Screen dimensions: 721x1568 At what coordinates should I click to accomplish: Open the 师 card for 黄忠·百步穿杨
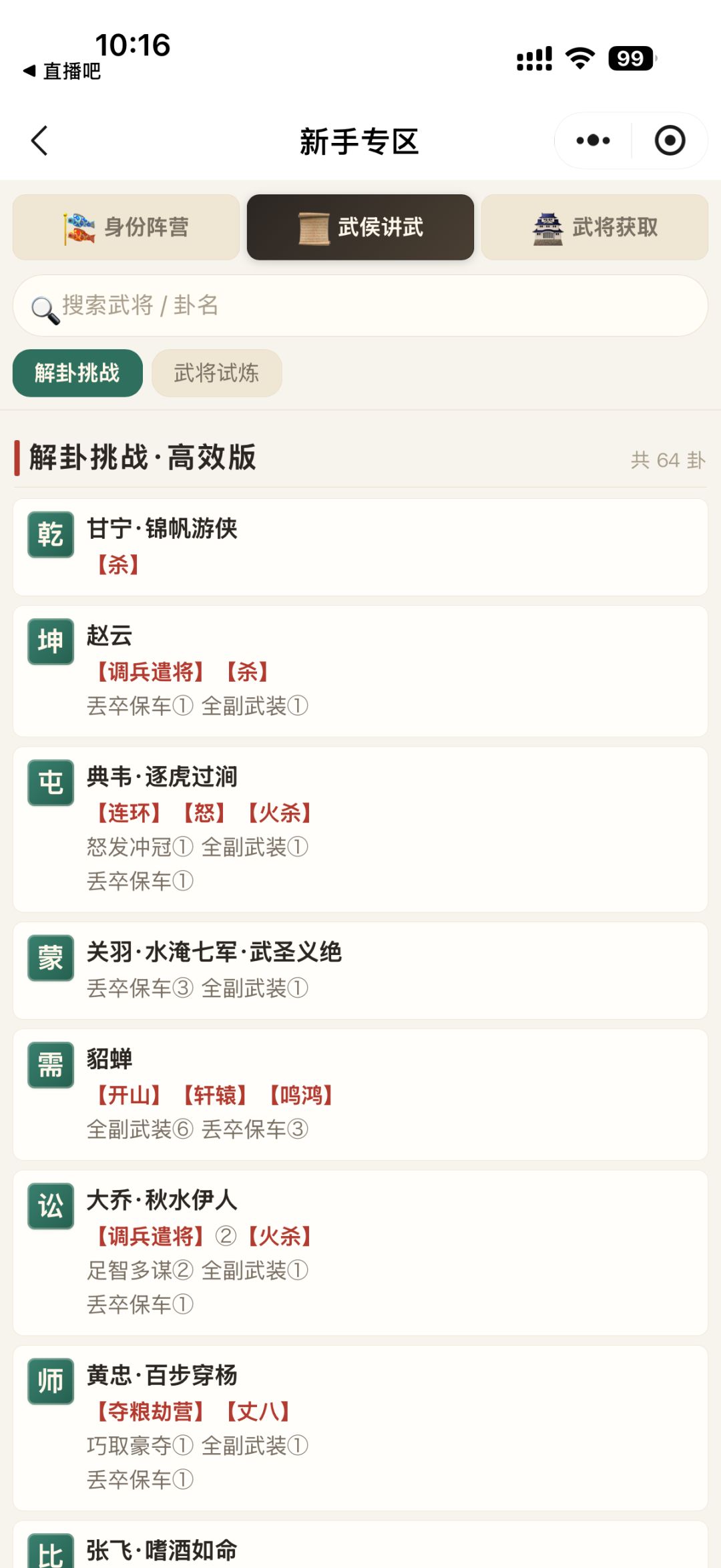point(360,1428)
